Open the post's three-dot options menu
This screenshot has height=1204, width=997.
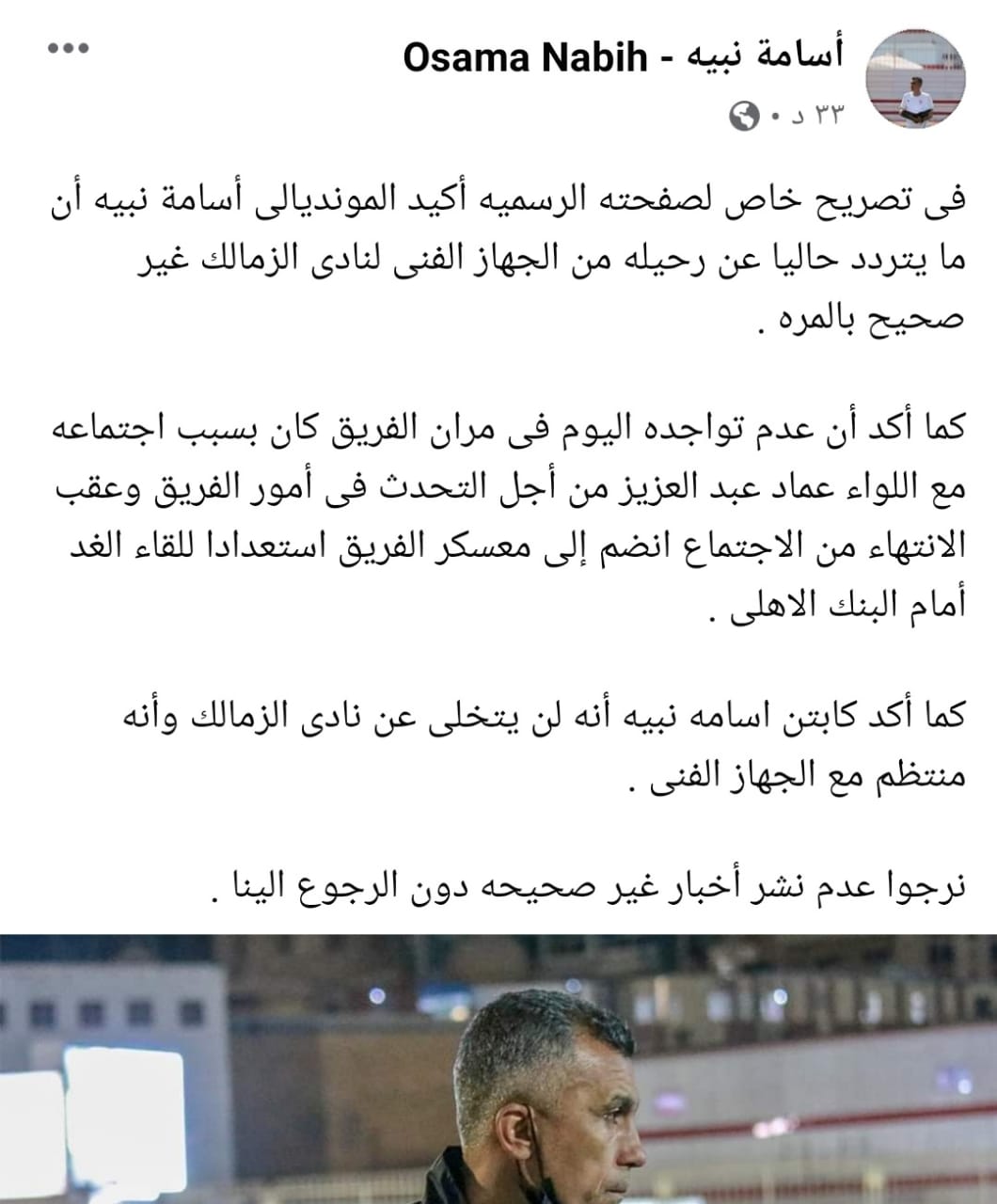(x=69, y=48)
